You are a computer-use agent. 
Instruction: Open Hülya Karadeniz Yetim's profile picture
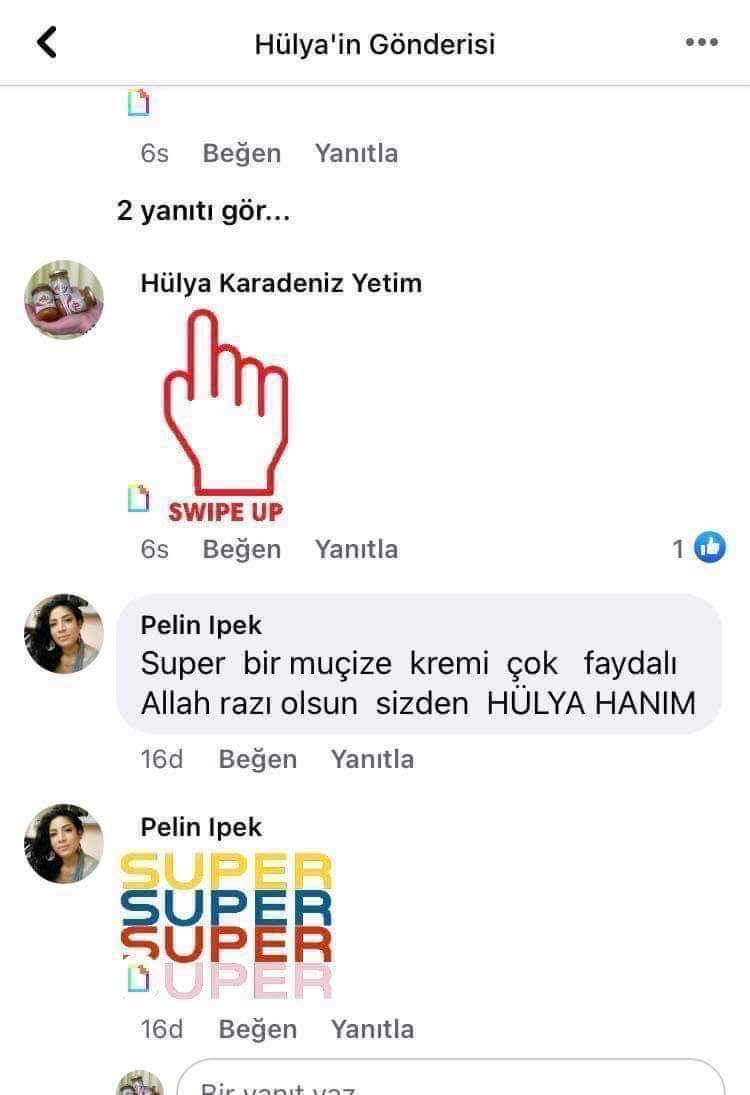click(64, 300)
